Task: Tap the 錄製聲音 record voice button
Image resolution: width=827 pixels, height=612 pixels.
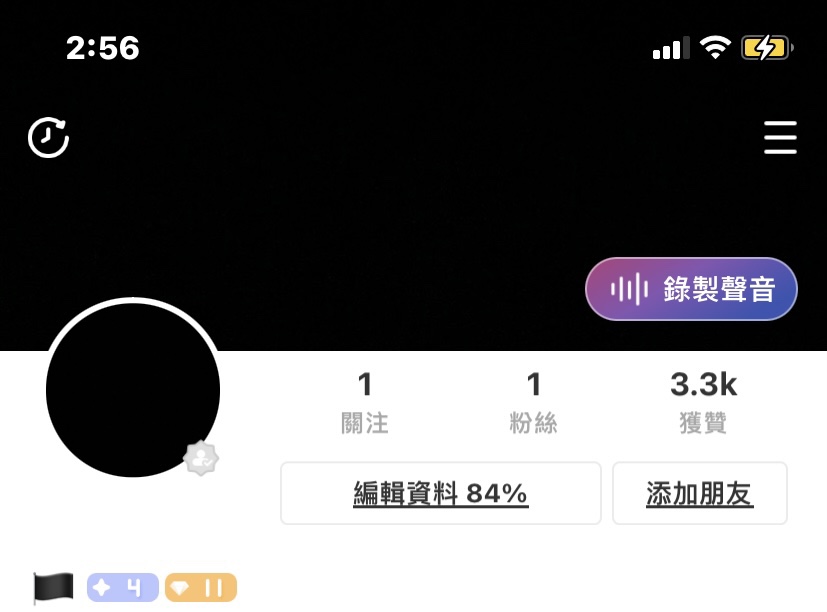Action: click(x=691, y=290)
